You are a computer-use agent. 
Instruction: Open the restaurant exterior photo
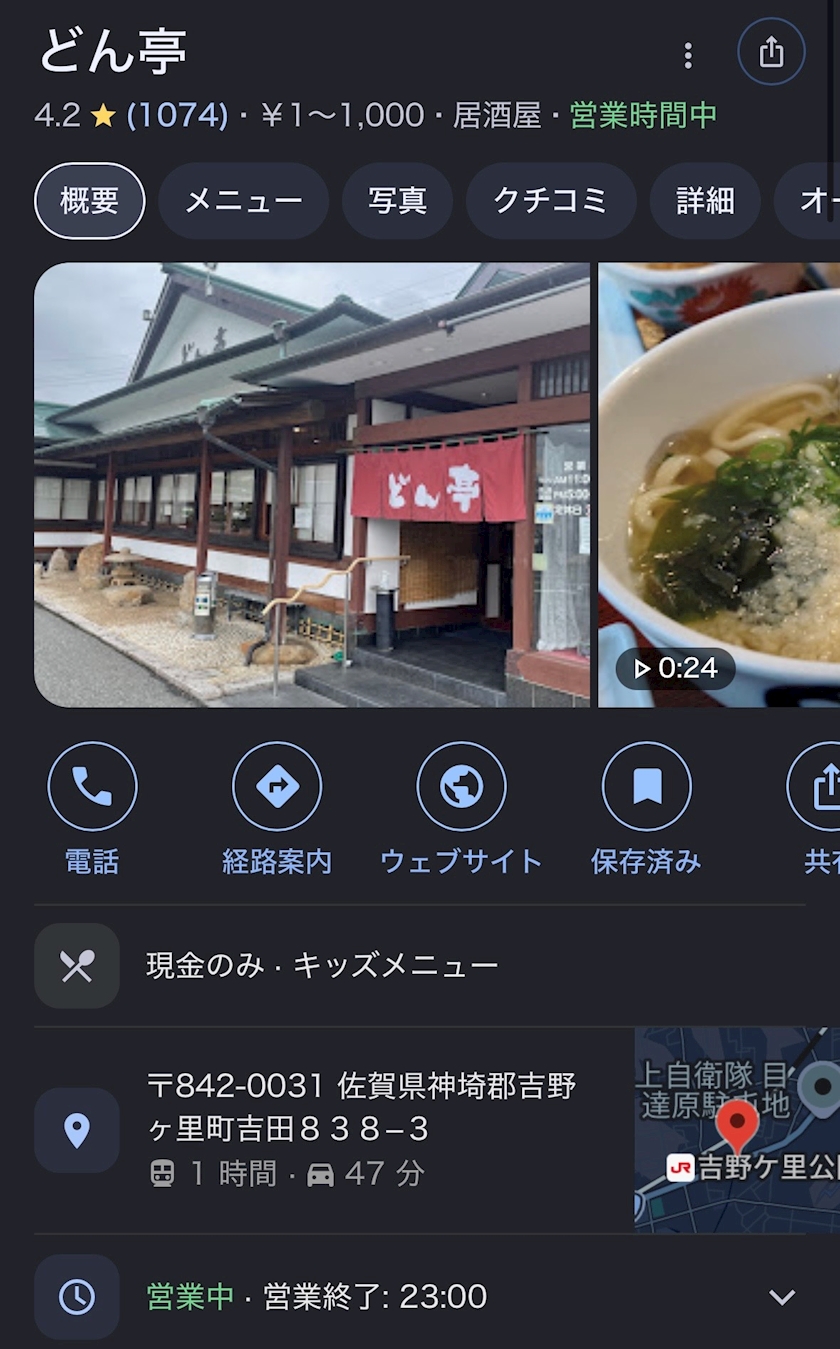312,485
